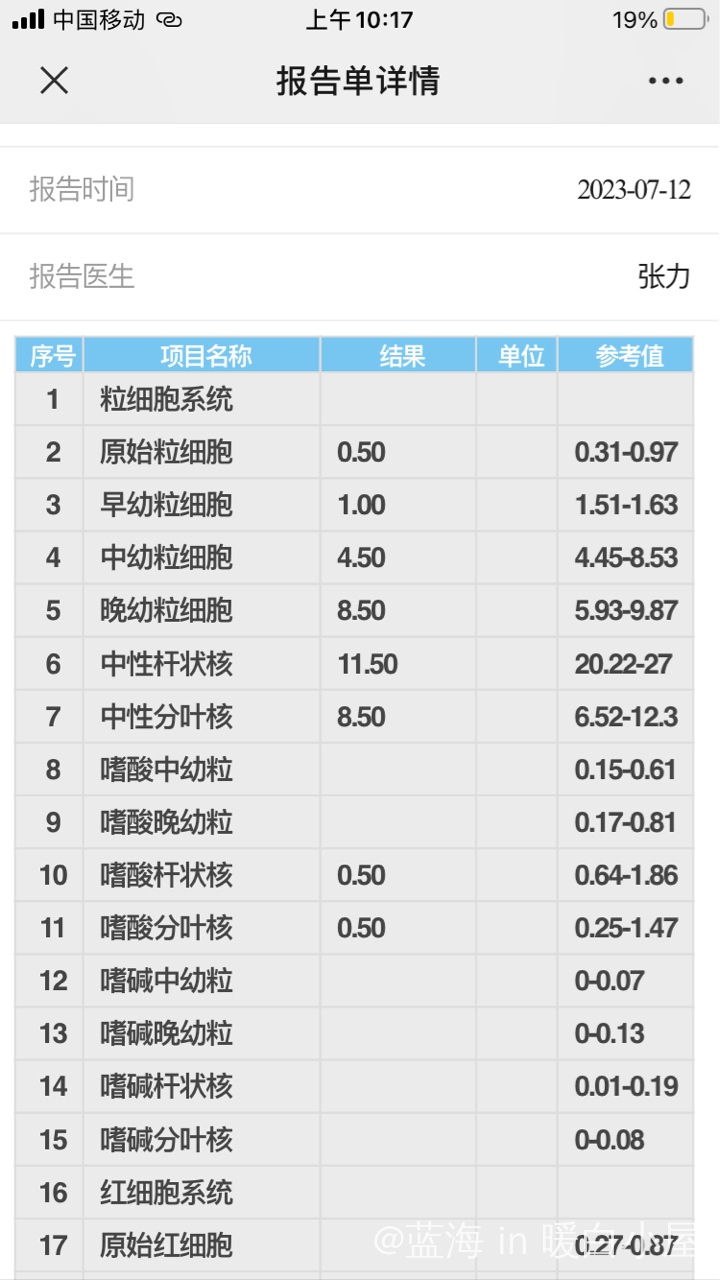Close the report detail page
The image size is (720, 1280).
pos(54,81)
